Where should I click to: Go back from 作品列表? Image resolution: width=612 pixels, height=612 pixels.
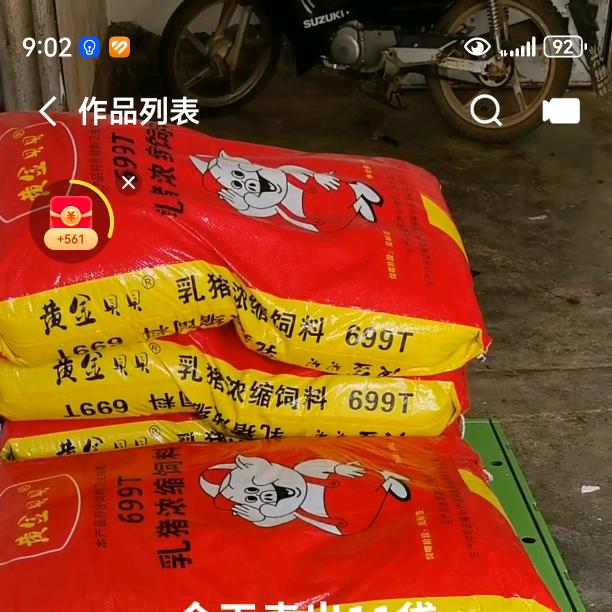[x=48, y=111]
